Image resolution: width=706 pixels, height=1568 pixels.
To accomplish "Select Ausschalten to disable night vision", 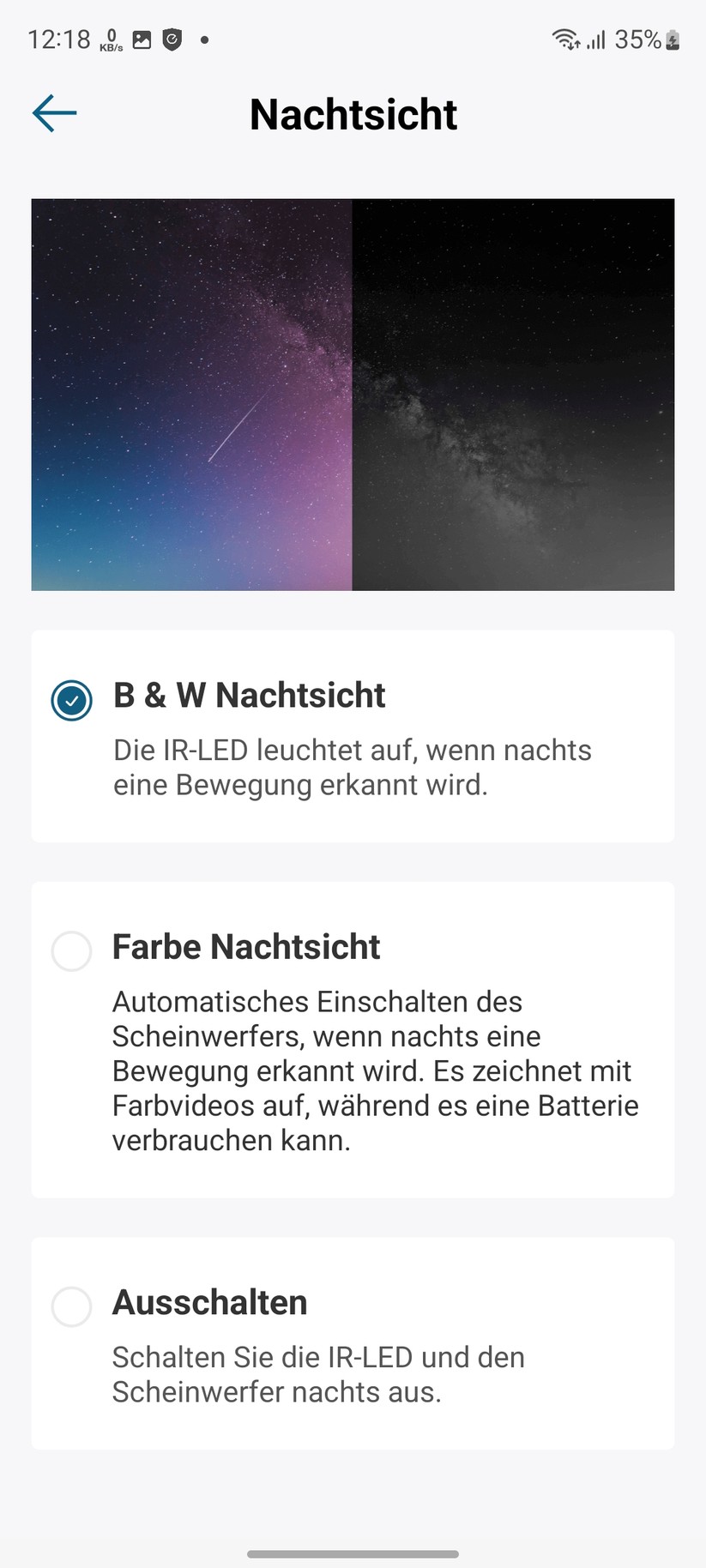I will [71, 1307].
